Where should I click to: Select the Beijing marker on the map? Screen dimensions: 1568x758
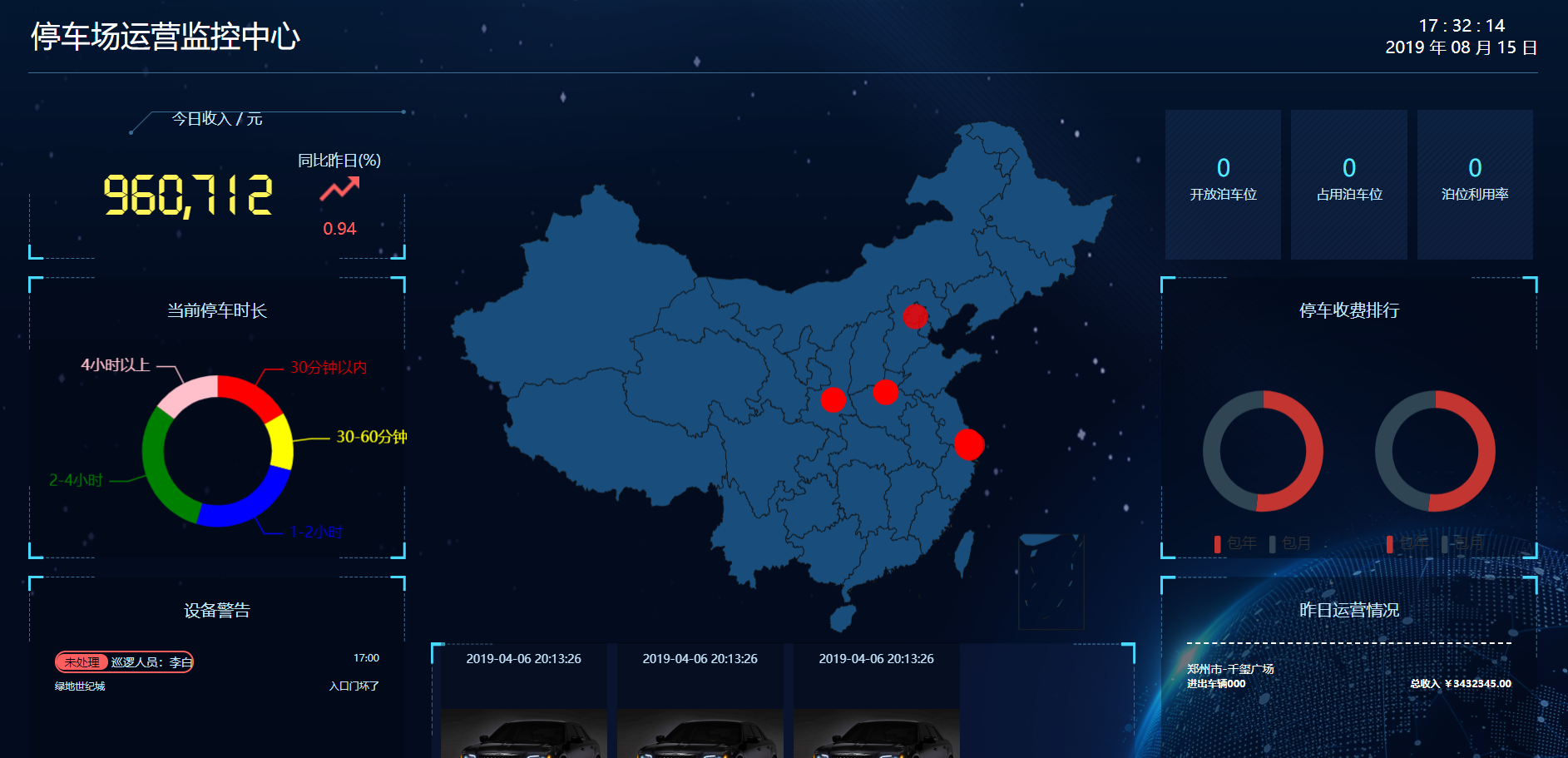tap(915, 316)
